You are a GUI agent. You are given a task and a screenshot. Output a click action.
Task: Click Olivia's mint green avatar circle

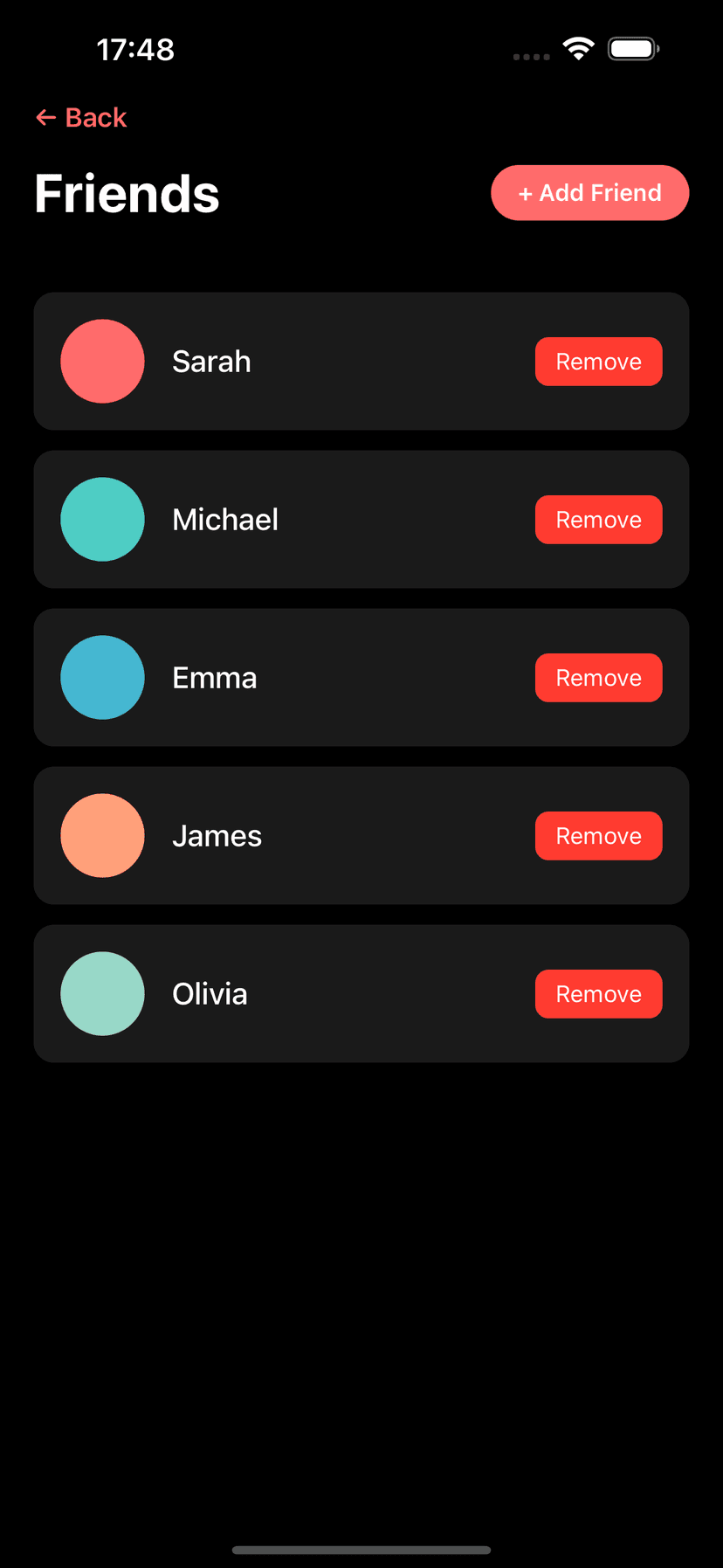click(x=102, y=993)
